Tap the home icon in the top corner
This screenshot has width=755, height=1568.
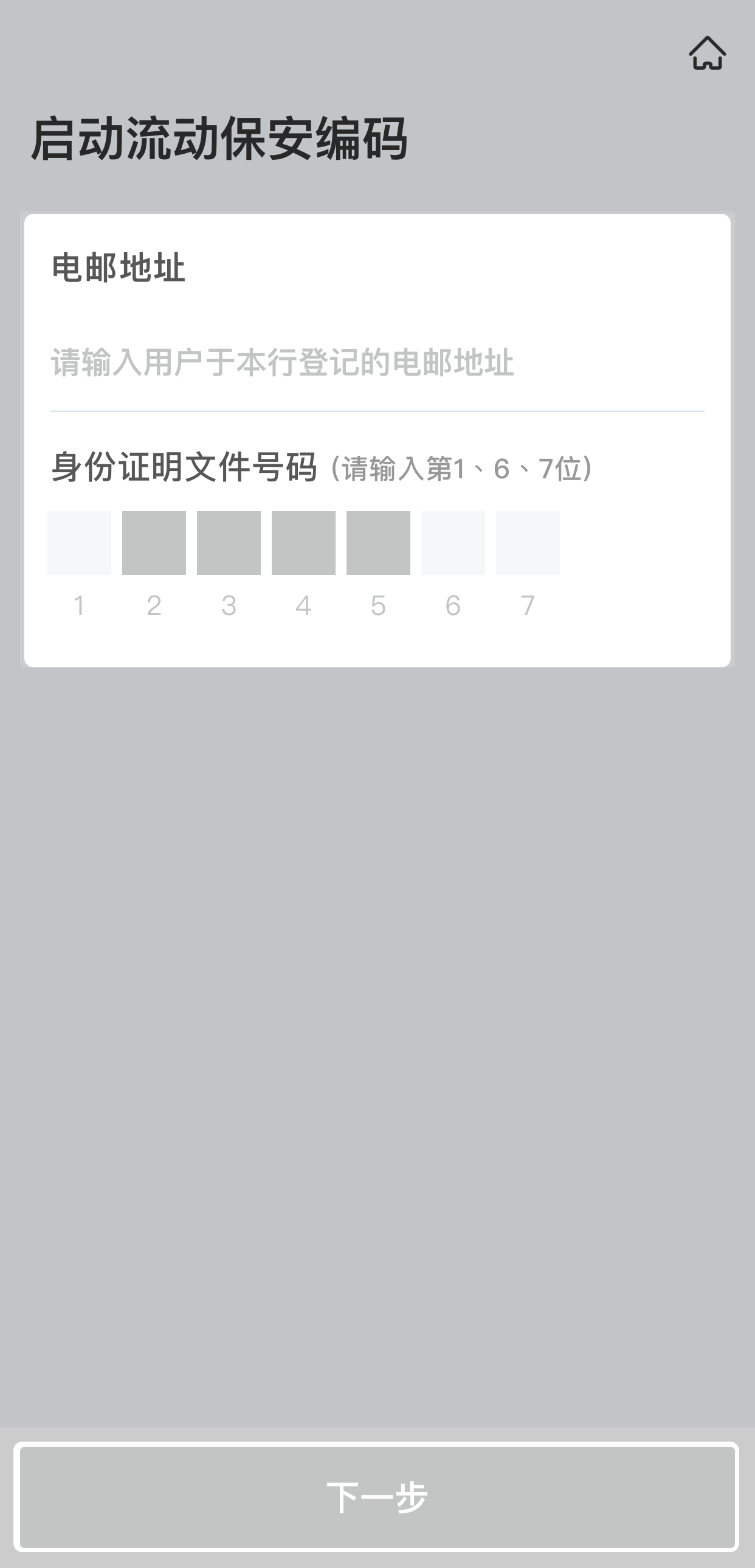pyautogui.click(x=707, y=53)
